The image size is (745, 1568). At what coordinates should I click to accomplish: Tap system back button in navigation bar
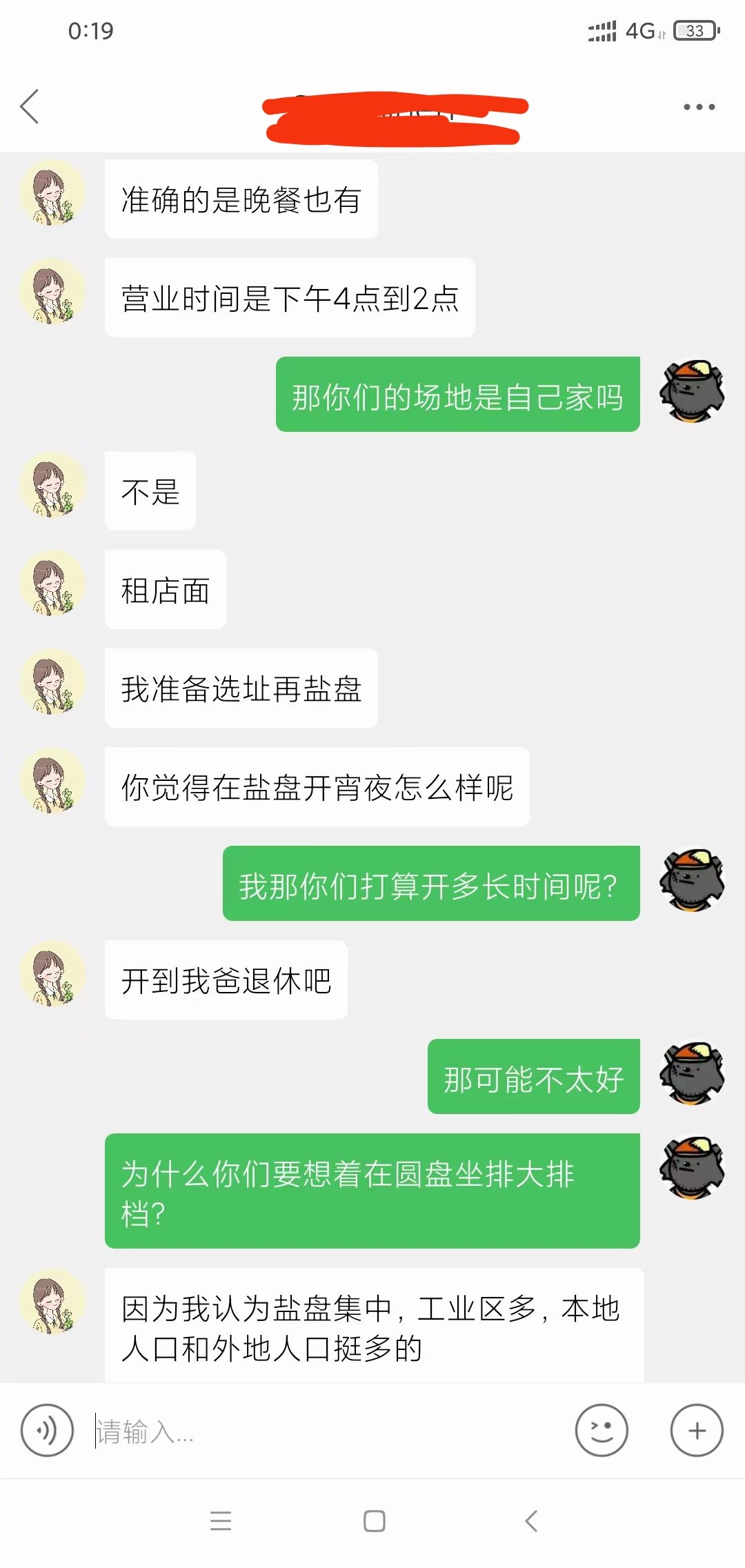(x=531, y=1521)
